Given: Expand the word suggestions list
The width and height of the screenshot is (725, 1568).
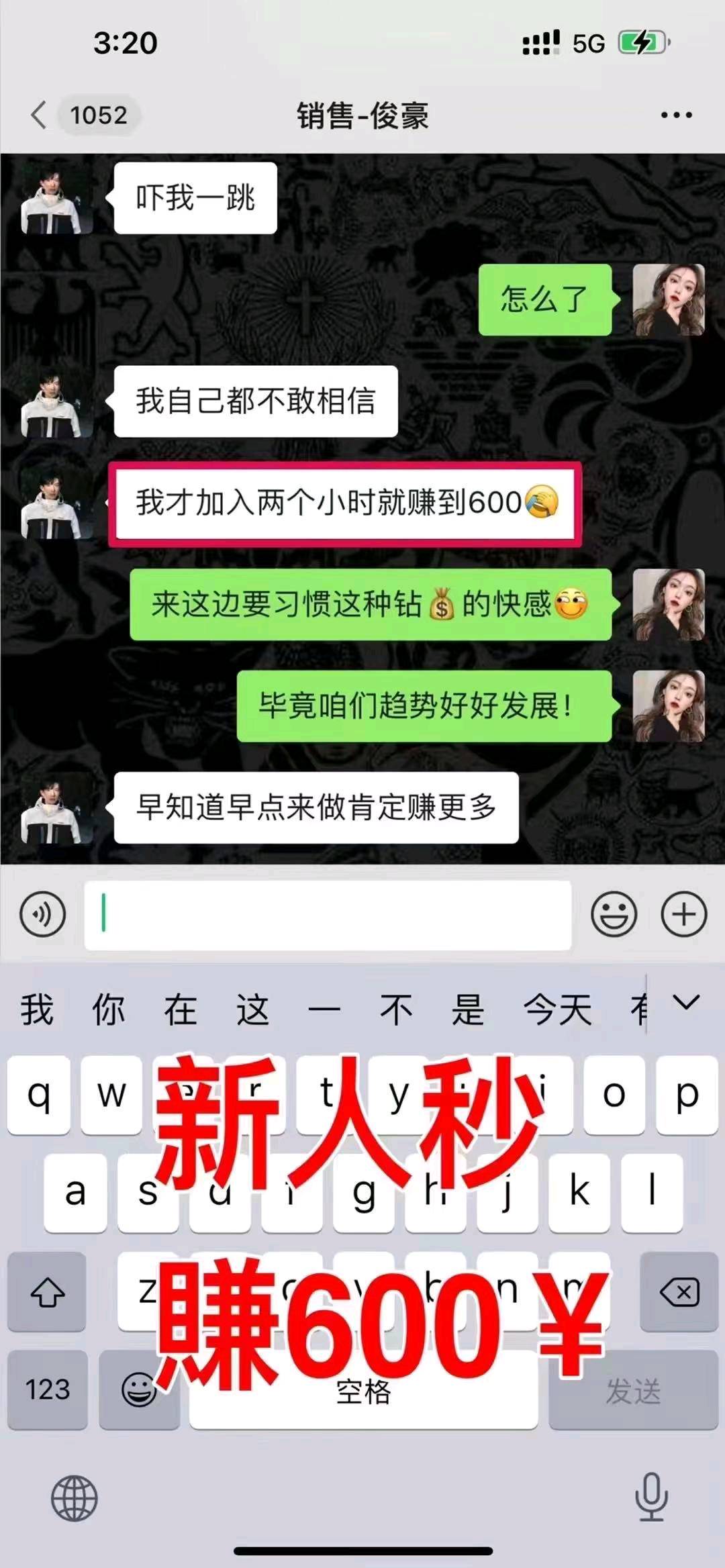Looking at the screenshot, I should (x=686, y=1003).
